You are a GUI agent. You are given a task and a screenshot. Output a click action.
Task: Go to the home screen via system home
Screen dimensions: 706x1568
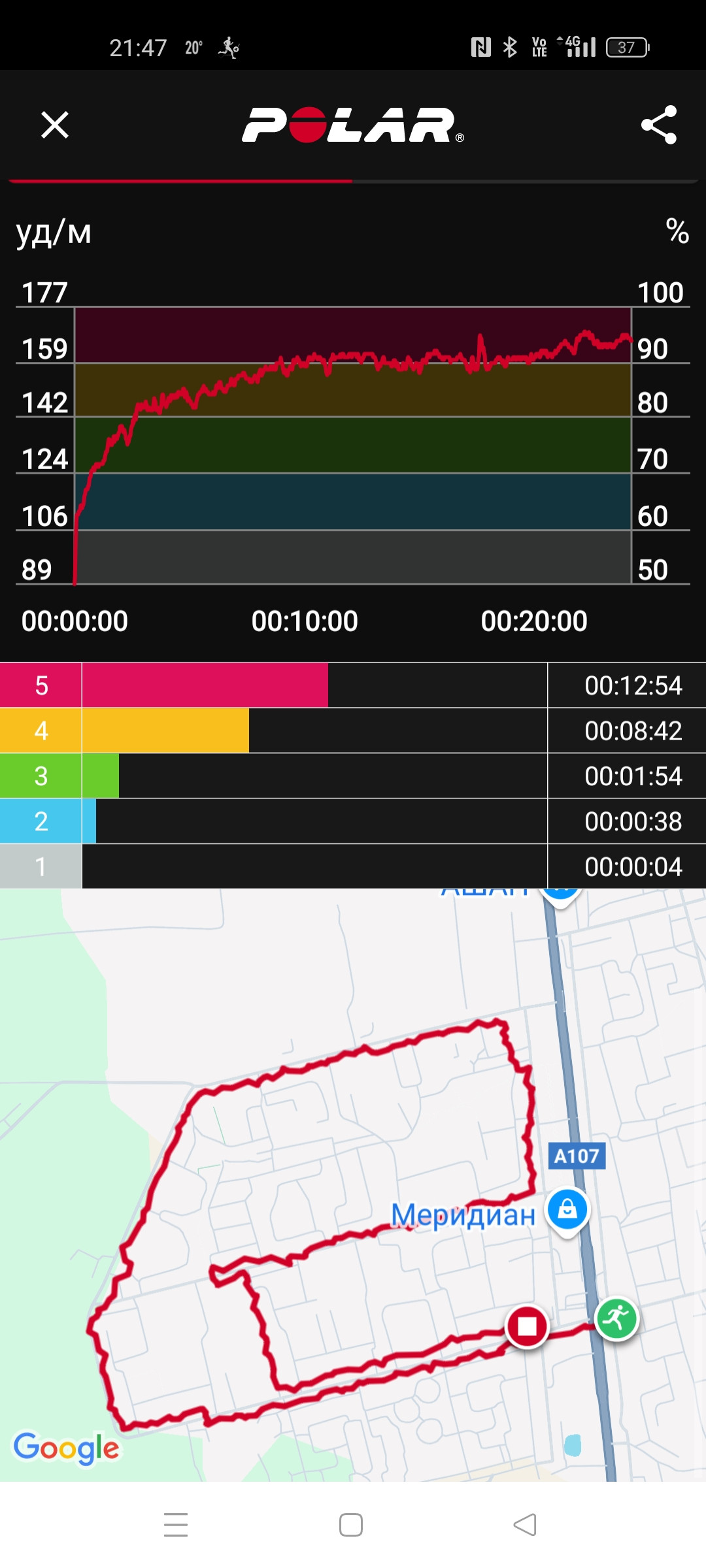coord(351,1525)
